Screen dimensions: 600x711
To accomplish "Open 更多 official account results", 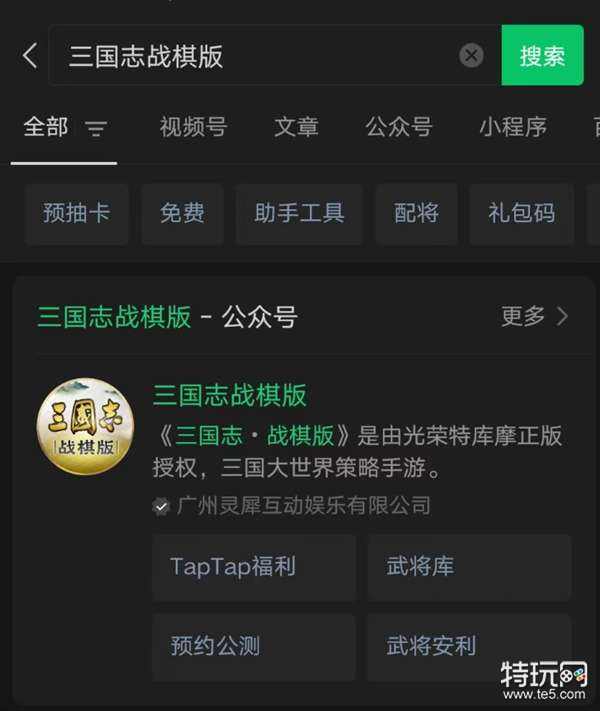I will pyautogui.click(x=535, y=317).
